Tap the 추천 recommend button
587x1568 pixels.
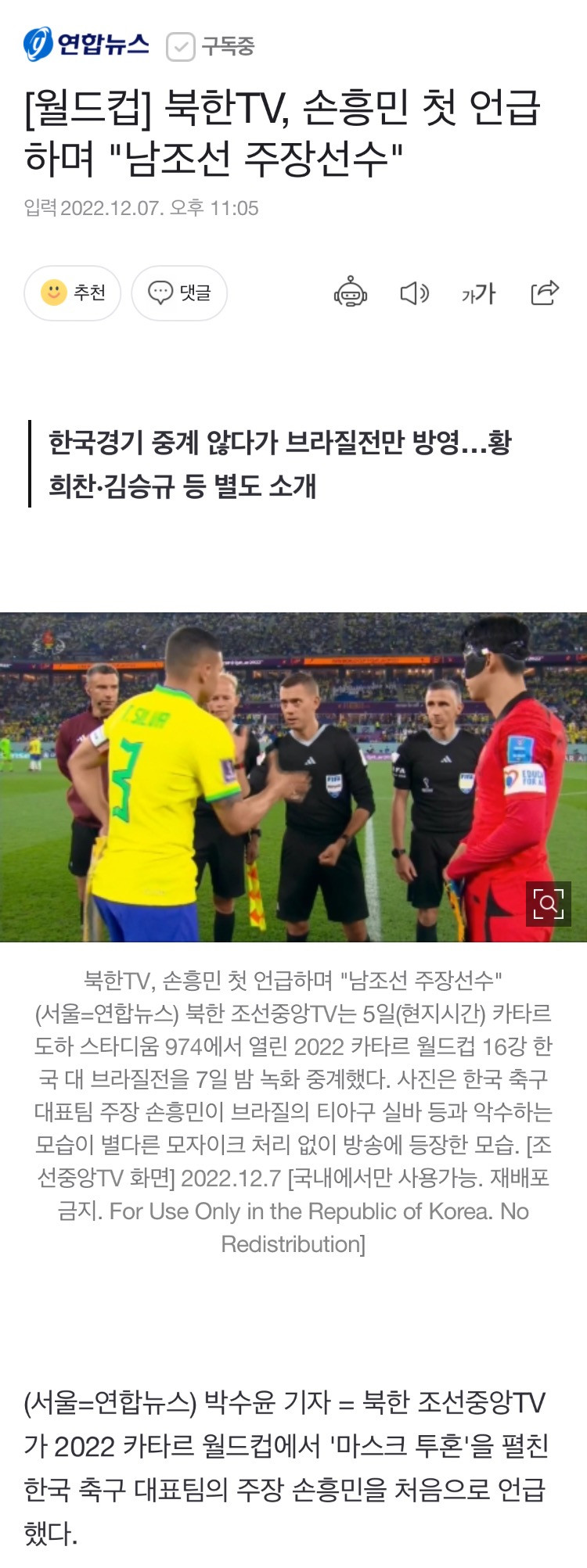[x=73, y=293]
